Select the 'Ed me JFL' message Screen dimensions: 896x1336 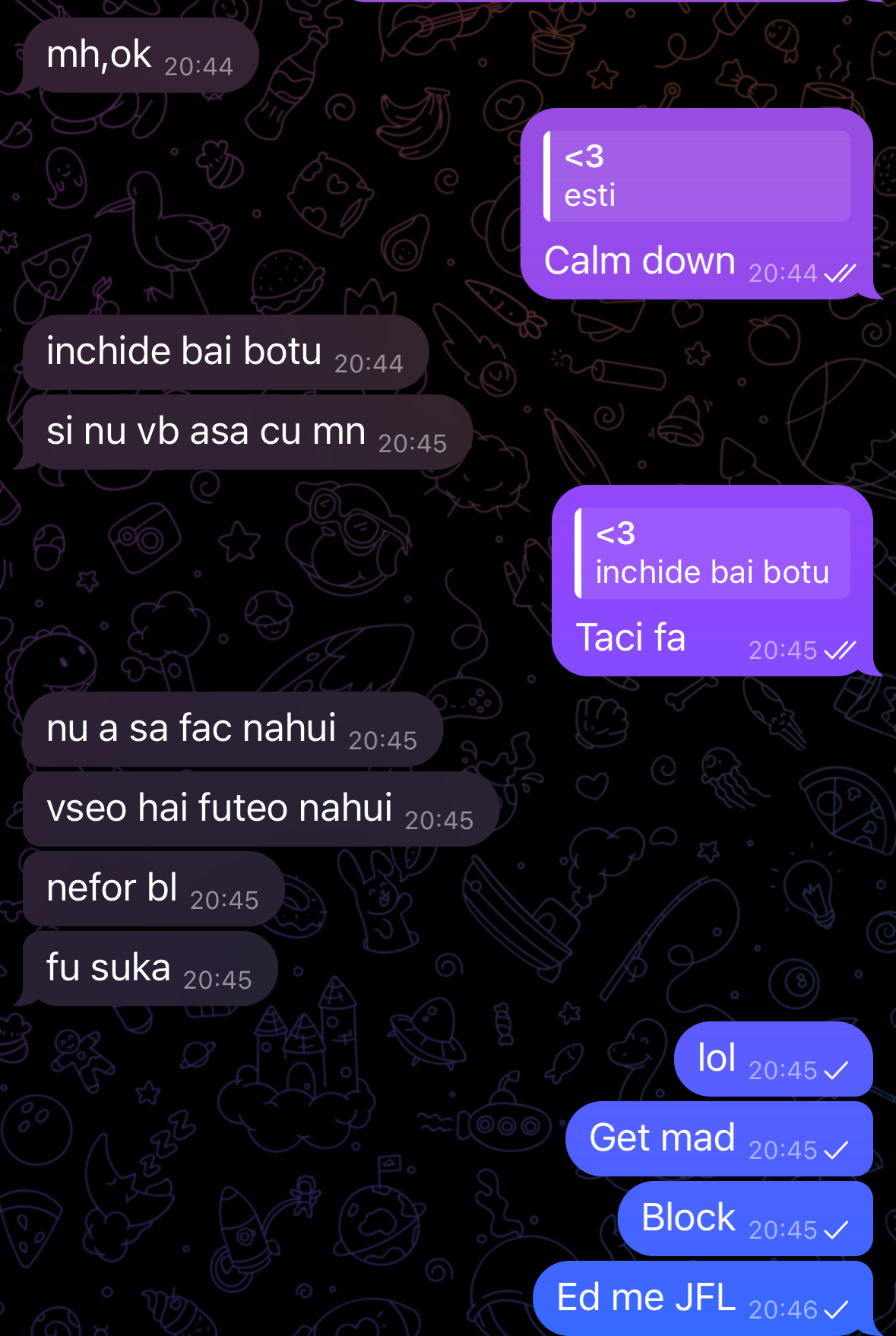[x=646, y=1298]
